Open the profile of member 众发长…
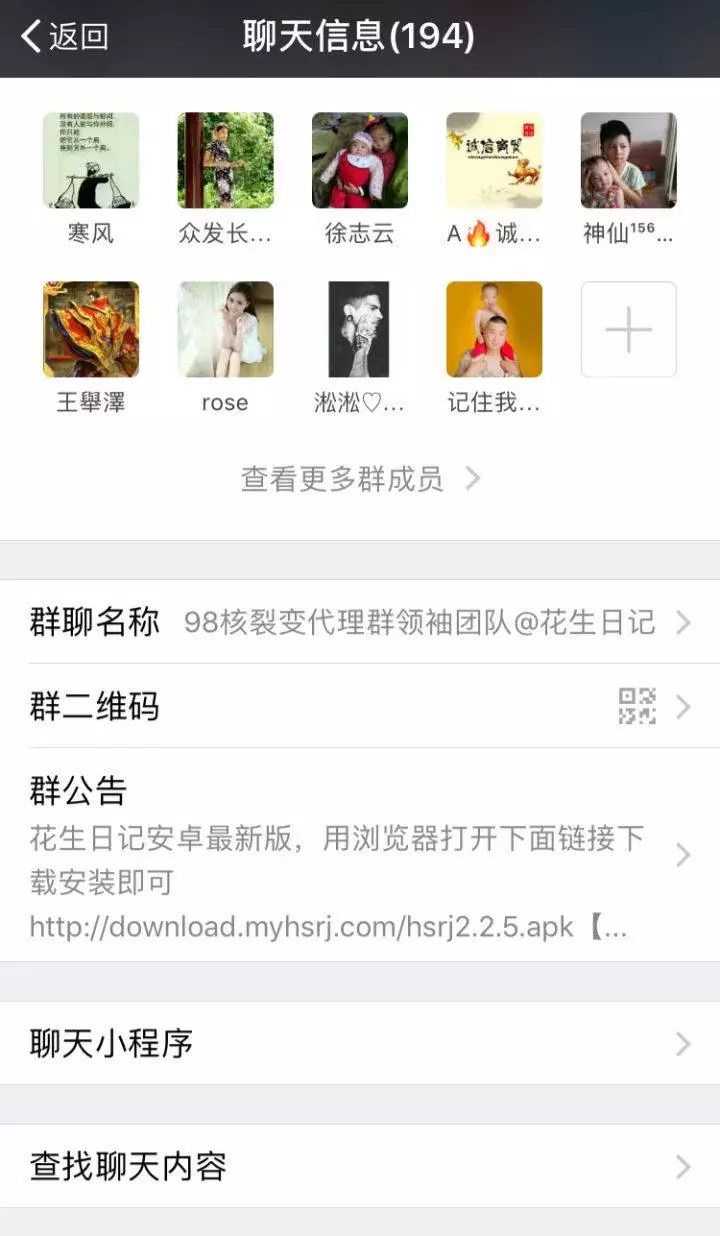The height and width of the screenshot is (1236, 720). pos(225,160)
